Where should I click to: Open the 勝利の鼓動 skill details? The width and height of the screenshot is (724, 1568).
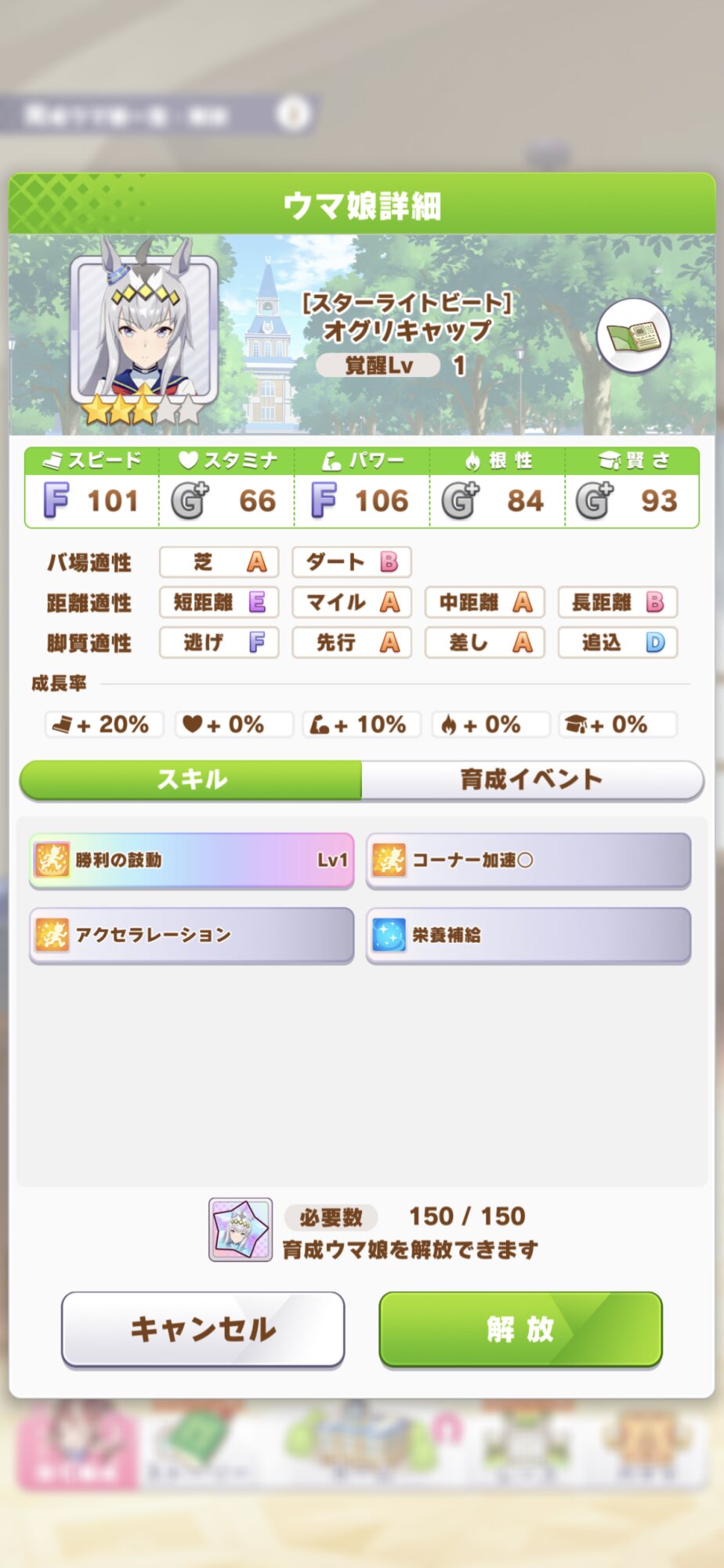point(191,860)
